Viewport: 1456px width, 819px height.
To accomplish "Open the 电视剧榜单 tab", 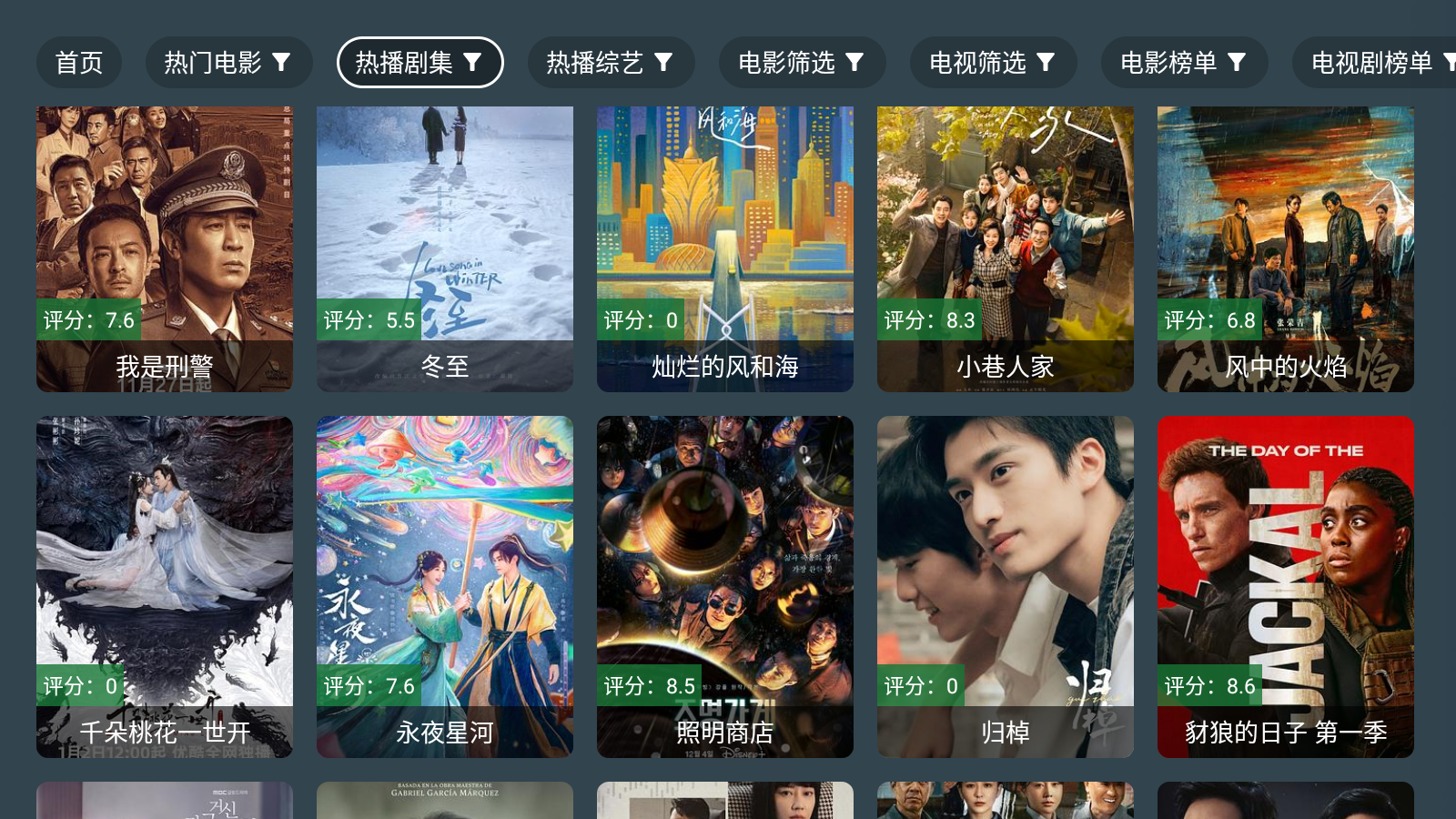I will pyautogui.click(x=1374, y=63).
